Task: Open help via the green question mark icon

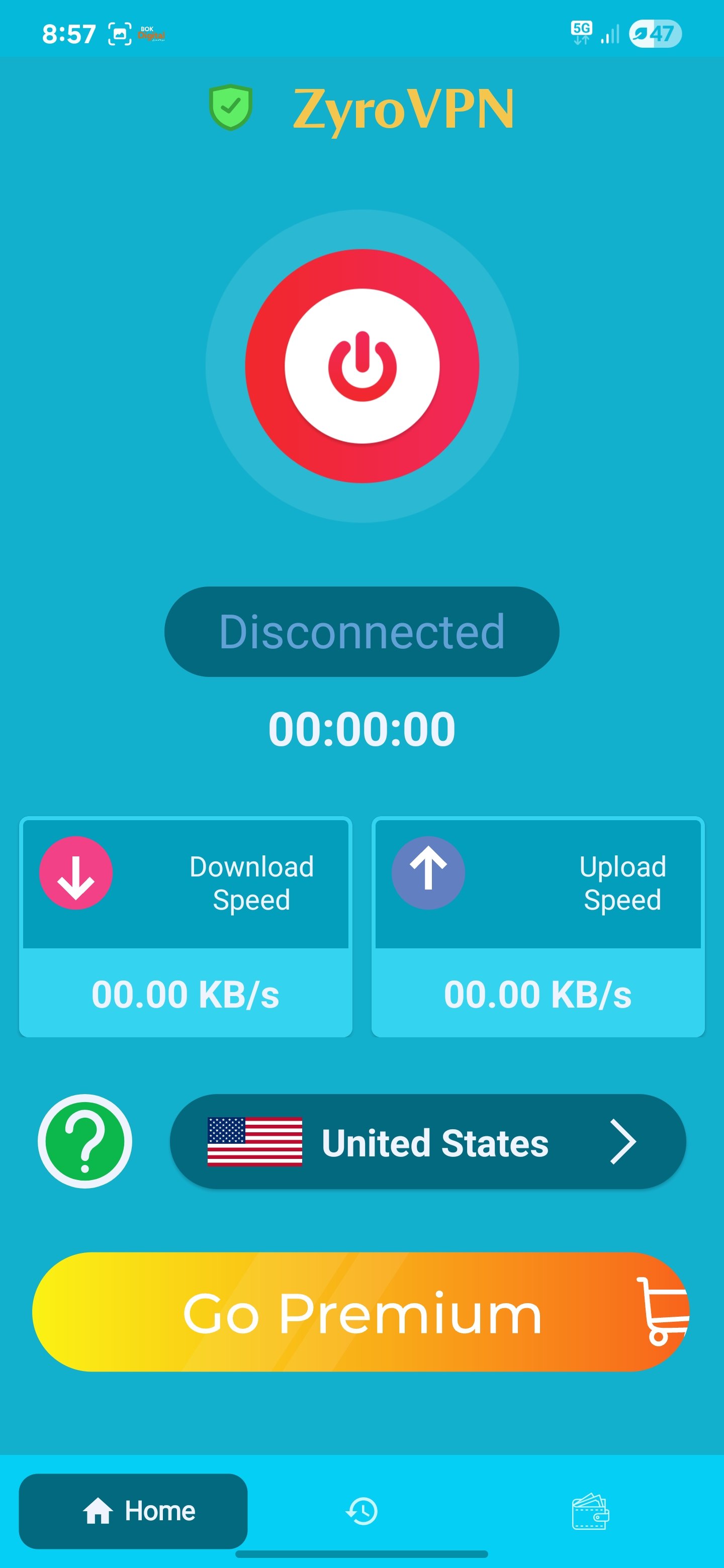Action: (x=85, y=1142)
